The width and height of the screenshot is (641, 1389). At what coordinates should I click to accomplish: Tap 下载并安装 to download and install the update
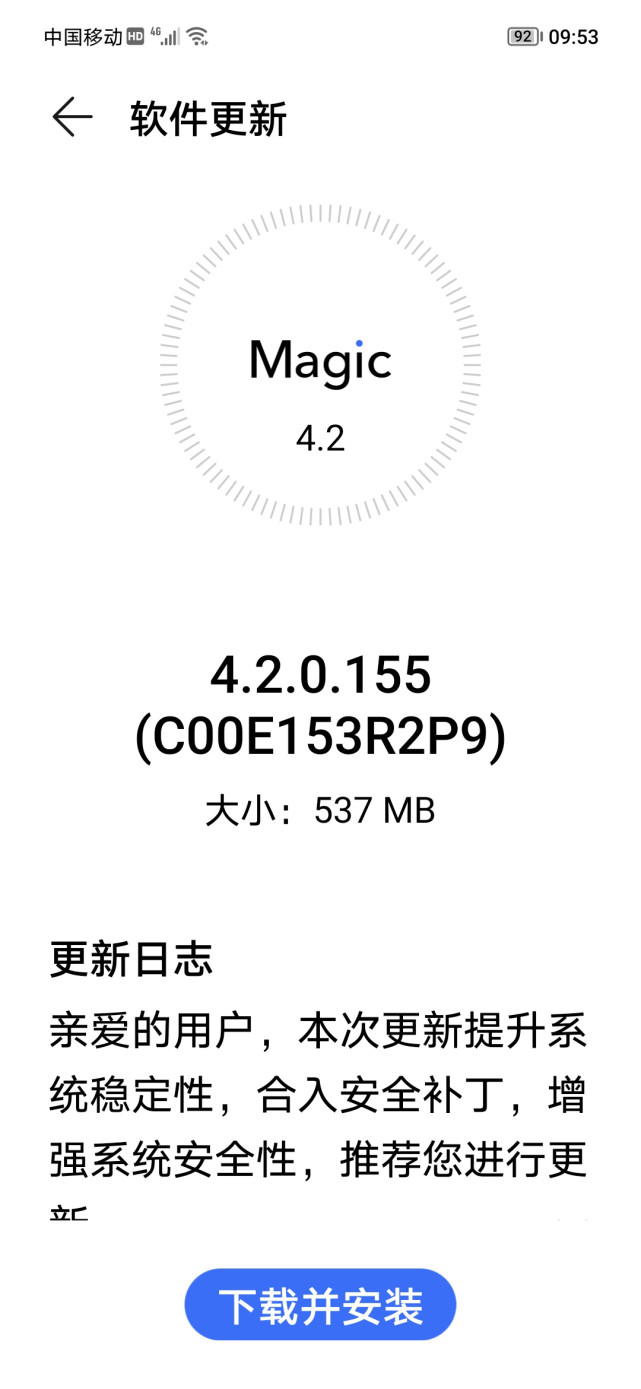320,1305
